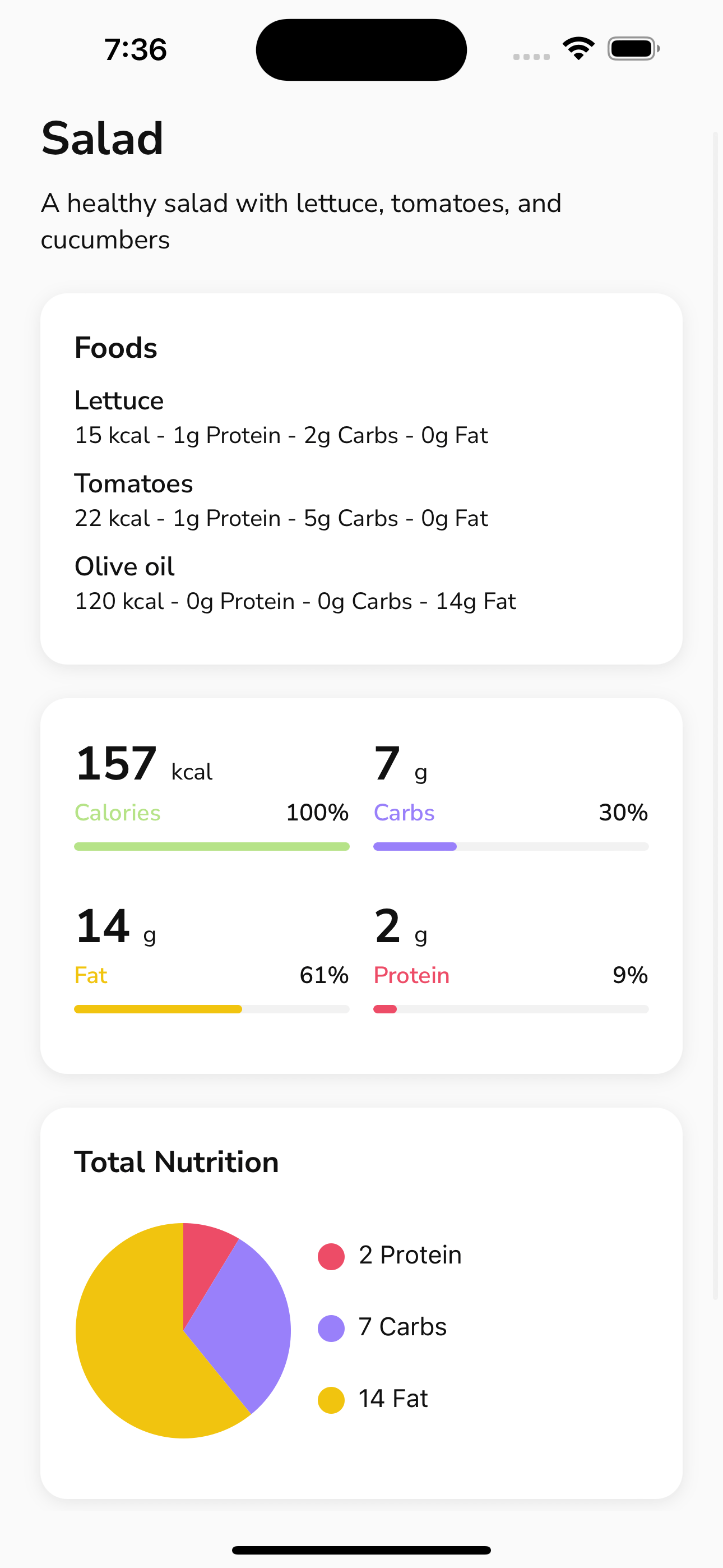
Task: Expand the Foods card
Action: [x=361, y=478]
